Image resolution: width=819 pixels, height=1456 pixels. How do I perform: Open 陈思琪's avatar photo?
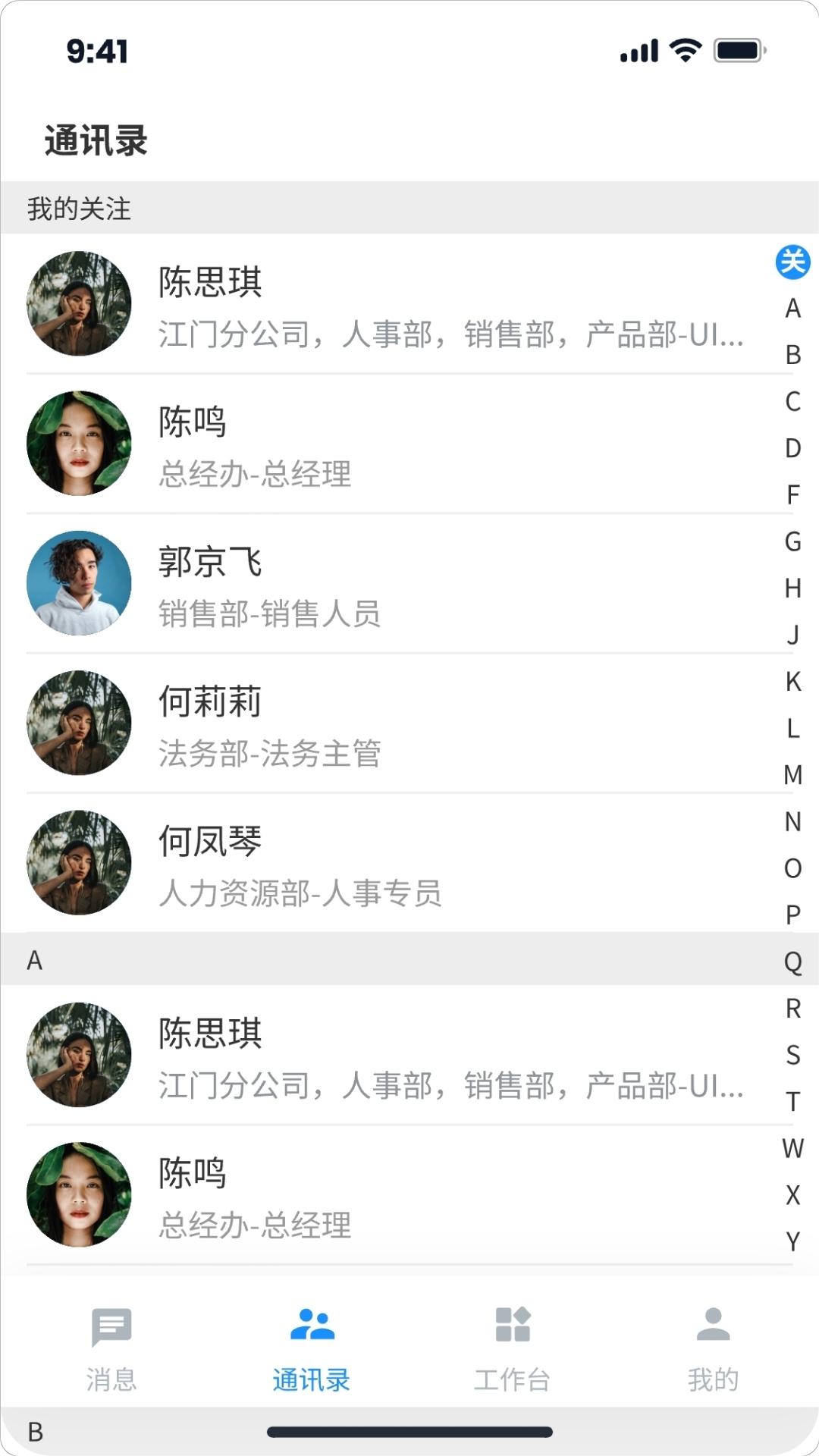(78, 303)
